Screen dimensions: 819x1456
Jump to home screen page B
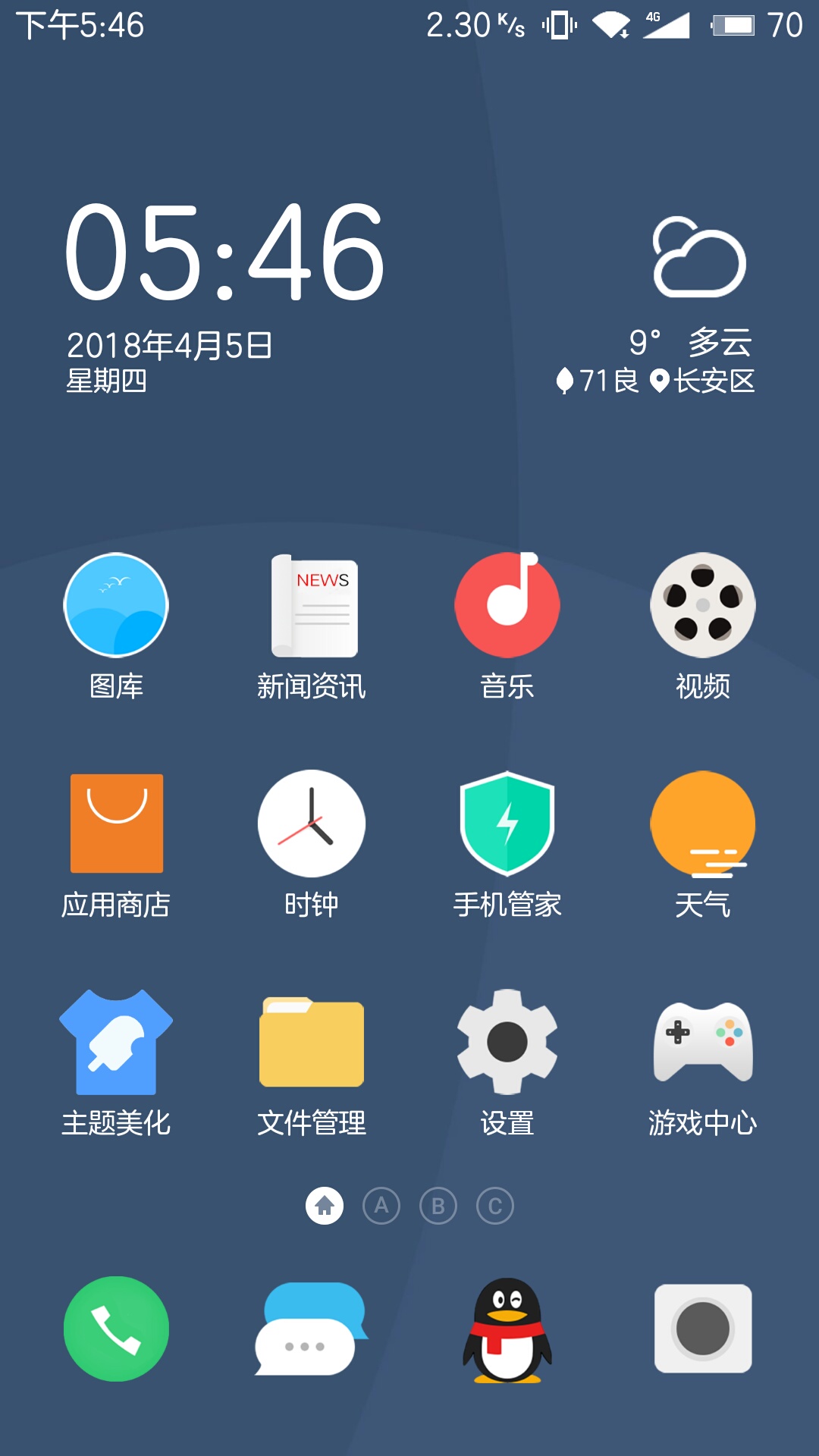(438, 1206)
